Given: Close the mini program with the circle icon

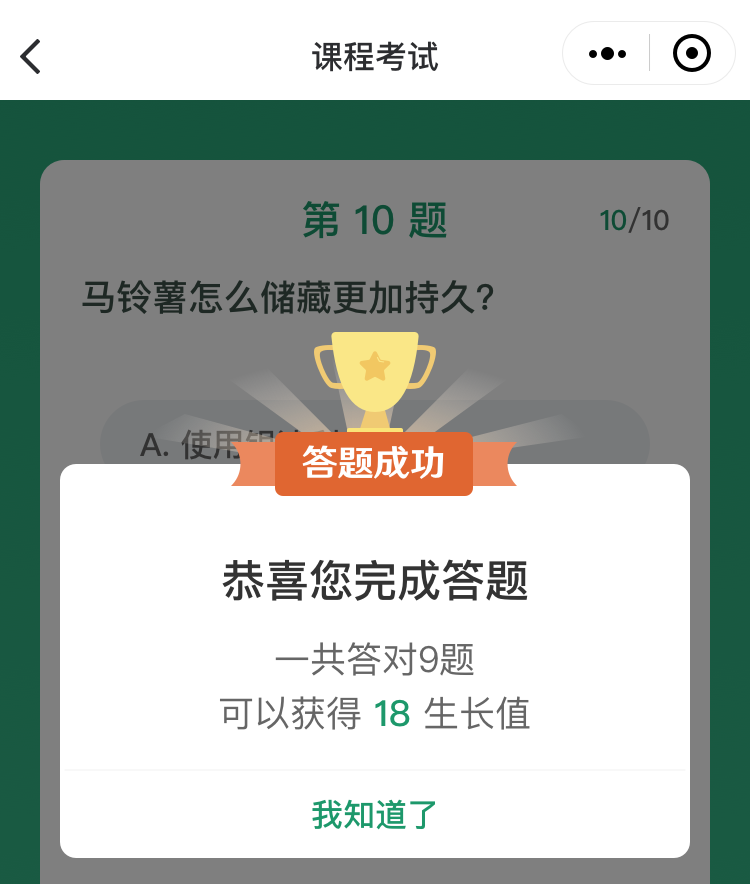Looking at the screenshot, I should click(692, 54).
